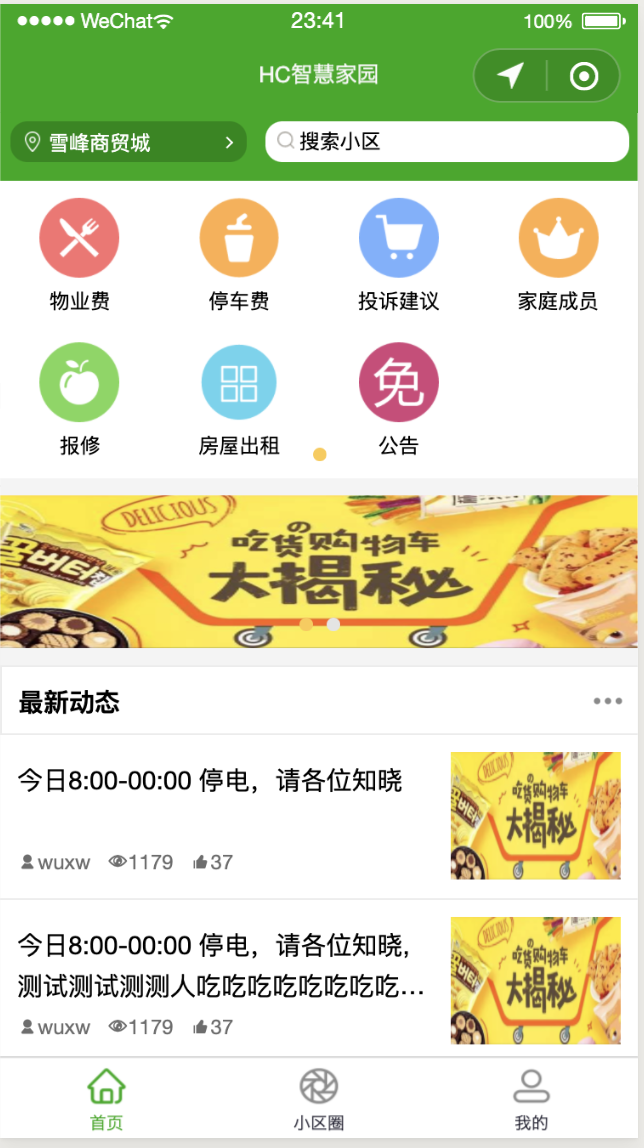Open the 吃货购物车大揭秘 banner
Image resolution: width=644 pixels, height=1148 pixels.
click(x=320, y=570)
